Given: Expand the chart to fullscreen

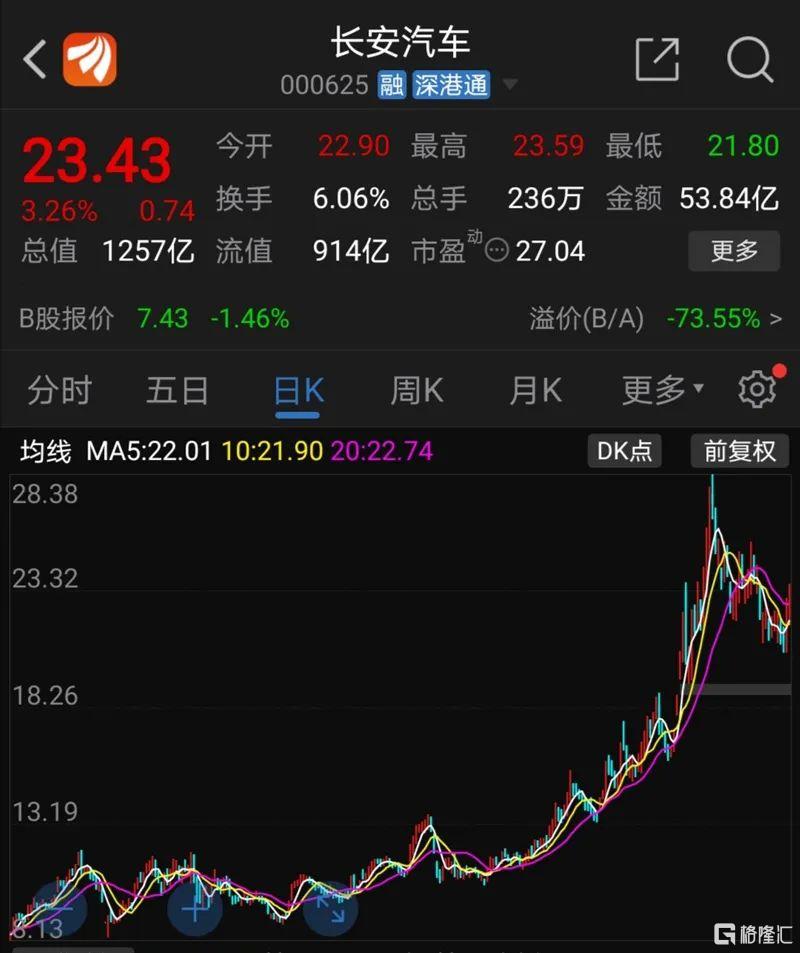Looking at the screenshot, I should pyautogui.click(x=330, y=909).
